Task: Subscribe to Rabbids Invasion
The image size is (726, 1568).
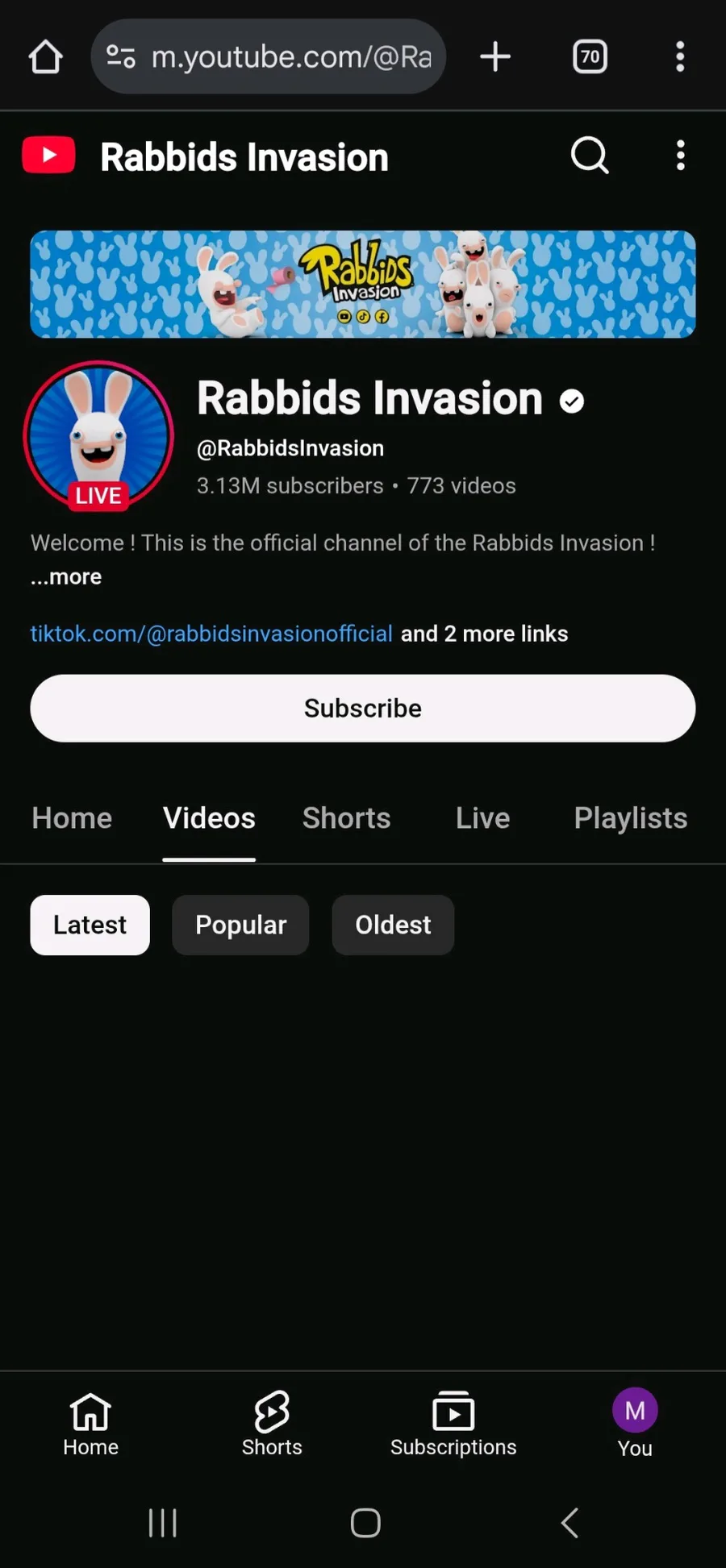Action: click(x=363, y=708)
